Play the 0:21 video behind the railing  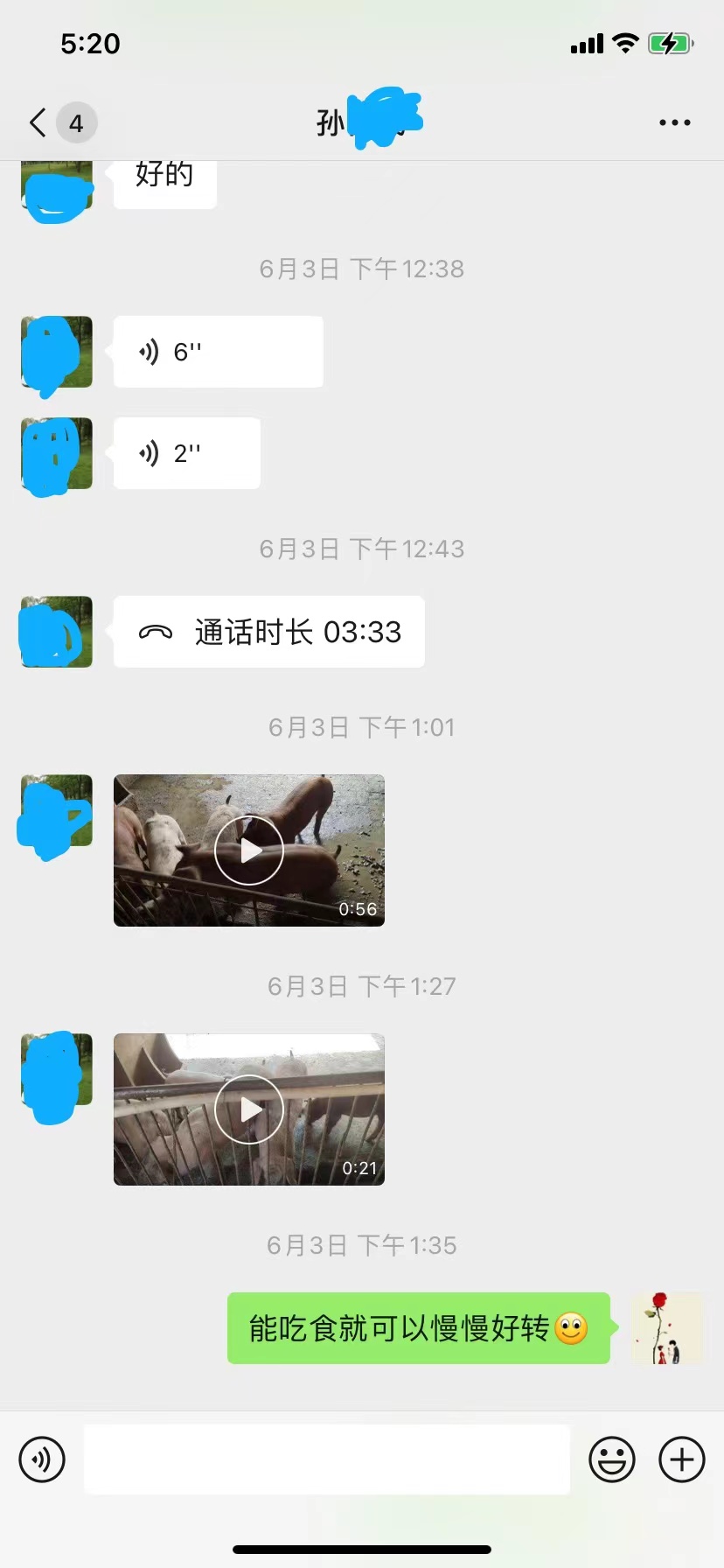click(x=248, y=1109)
